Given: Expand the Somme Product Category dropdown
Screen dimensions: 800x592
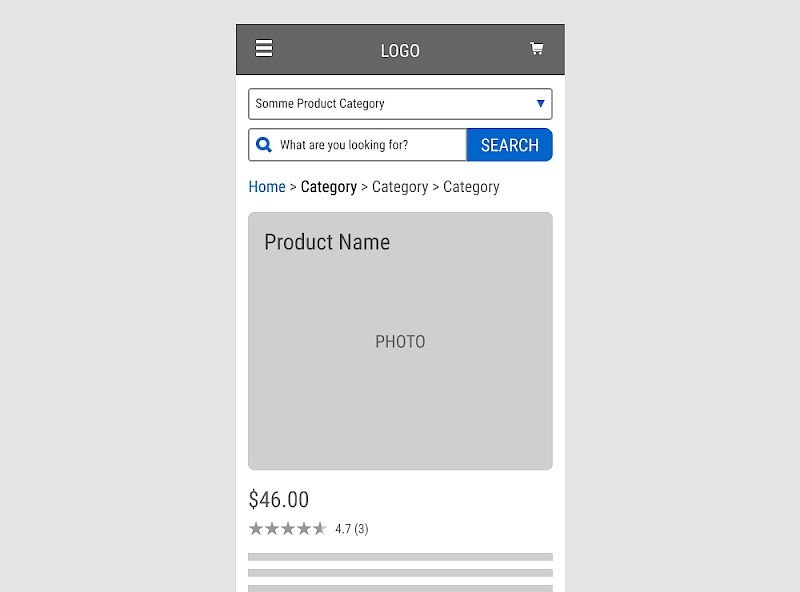Looking at the screenshot, I should [400, 104].
